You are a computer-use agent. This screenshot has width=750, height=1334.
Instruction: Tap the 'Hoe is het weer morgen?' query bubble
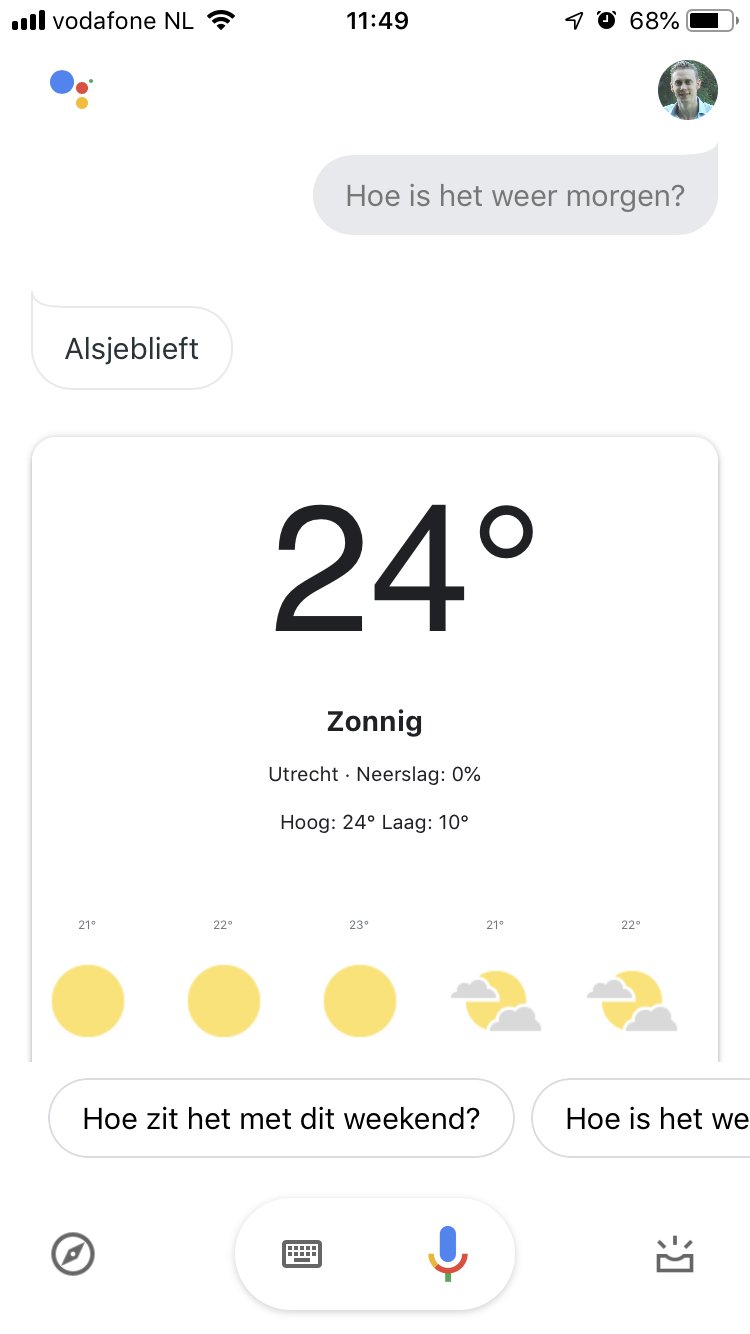pyautogui.click(x=515, y=195)
